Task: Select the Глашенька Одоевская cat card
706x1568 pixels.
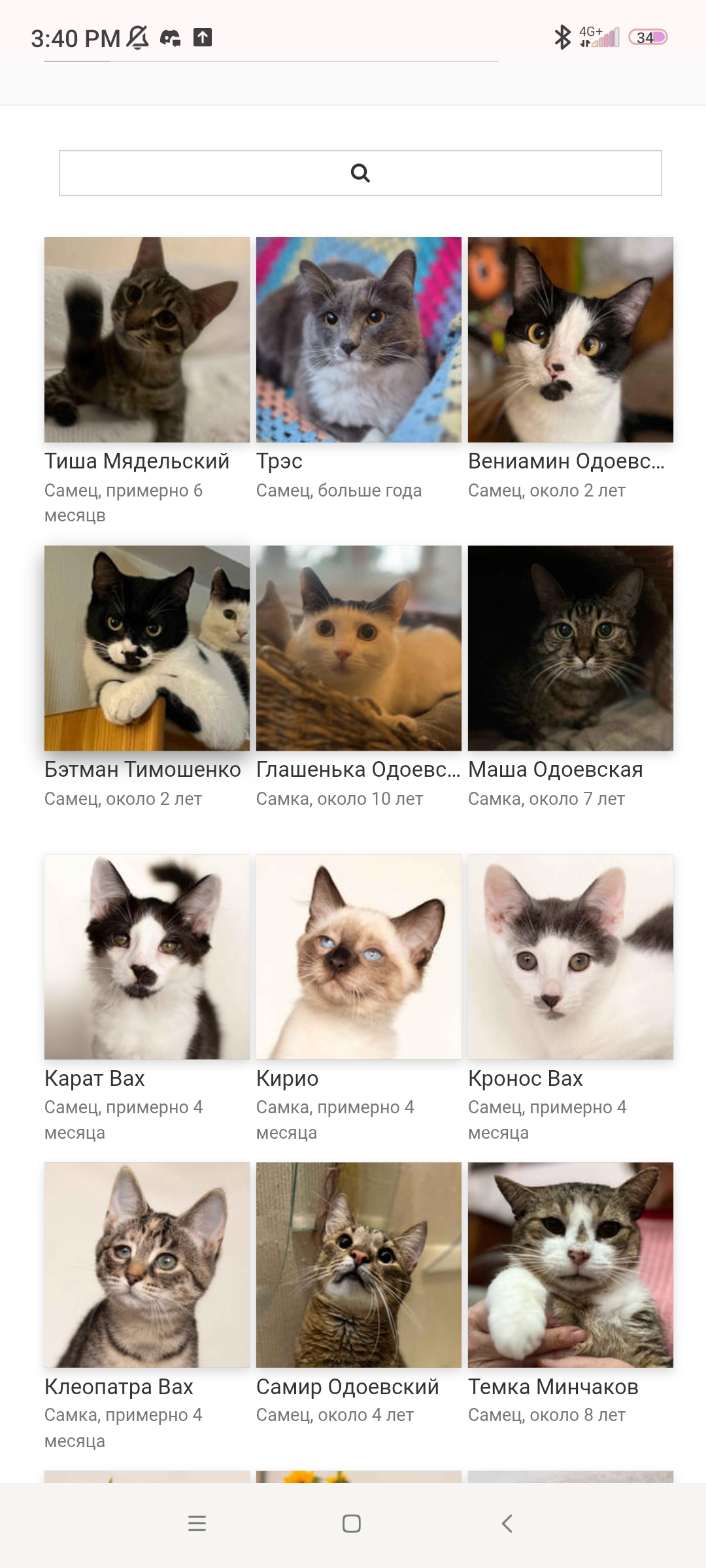Action: (359, 648)
